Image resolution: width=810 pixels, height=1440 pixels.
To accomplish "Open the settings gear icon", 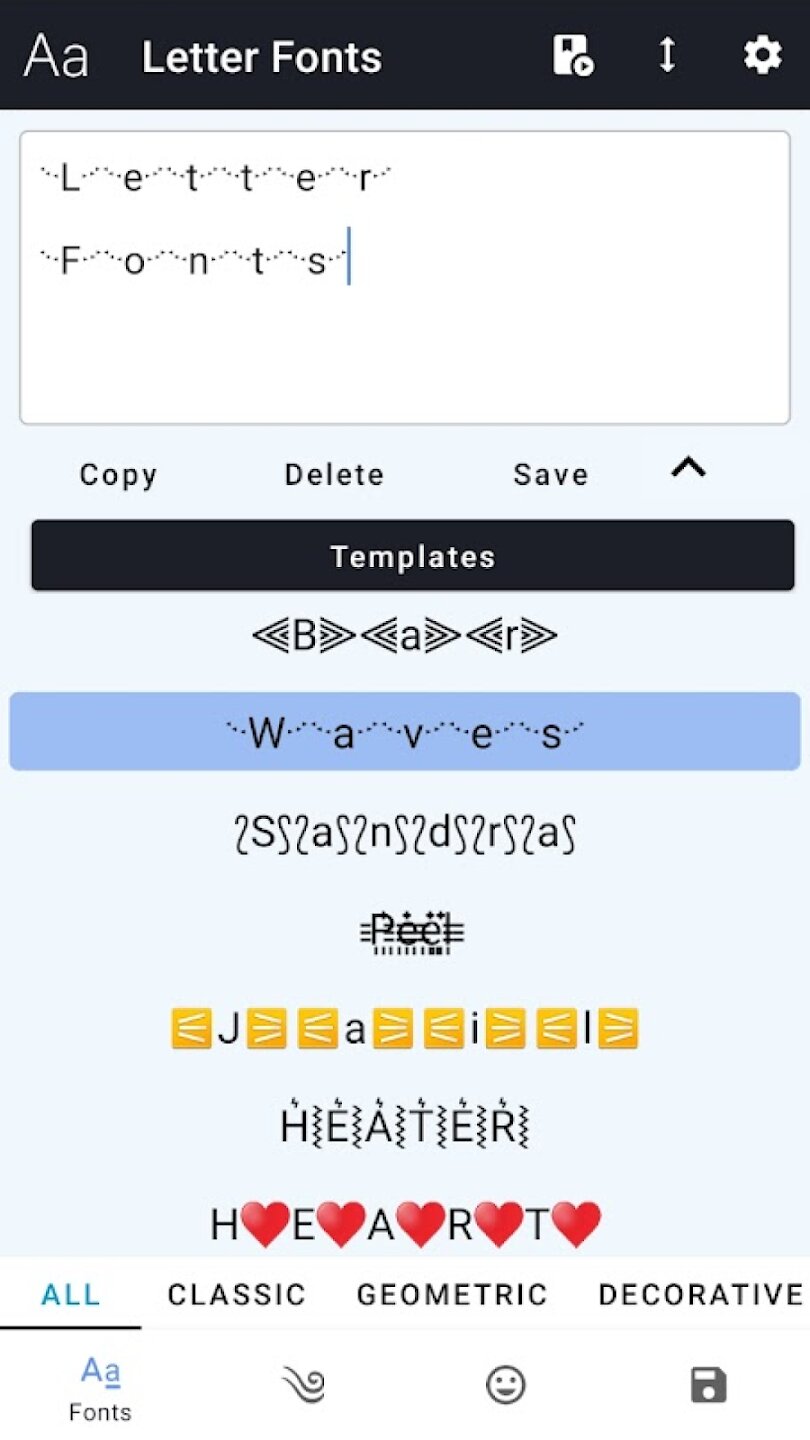I will (x=761, y=55).
